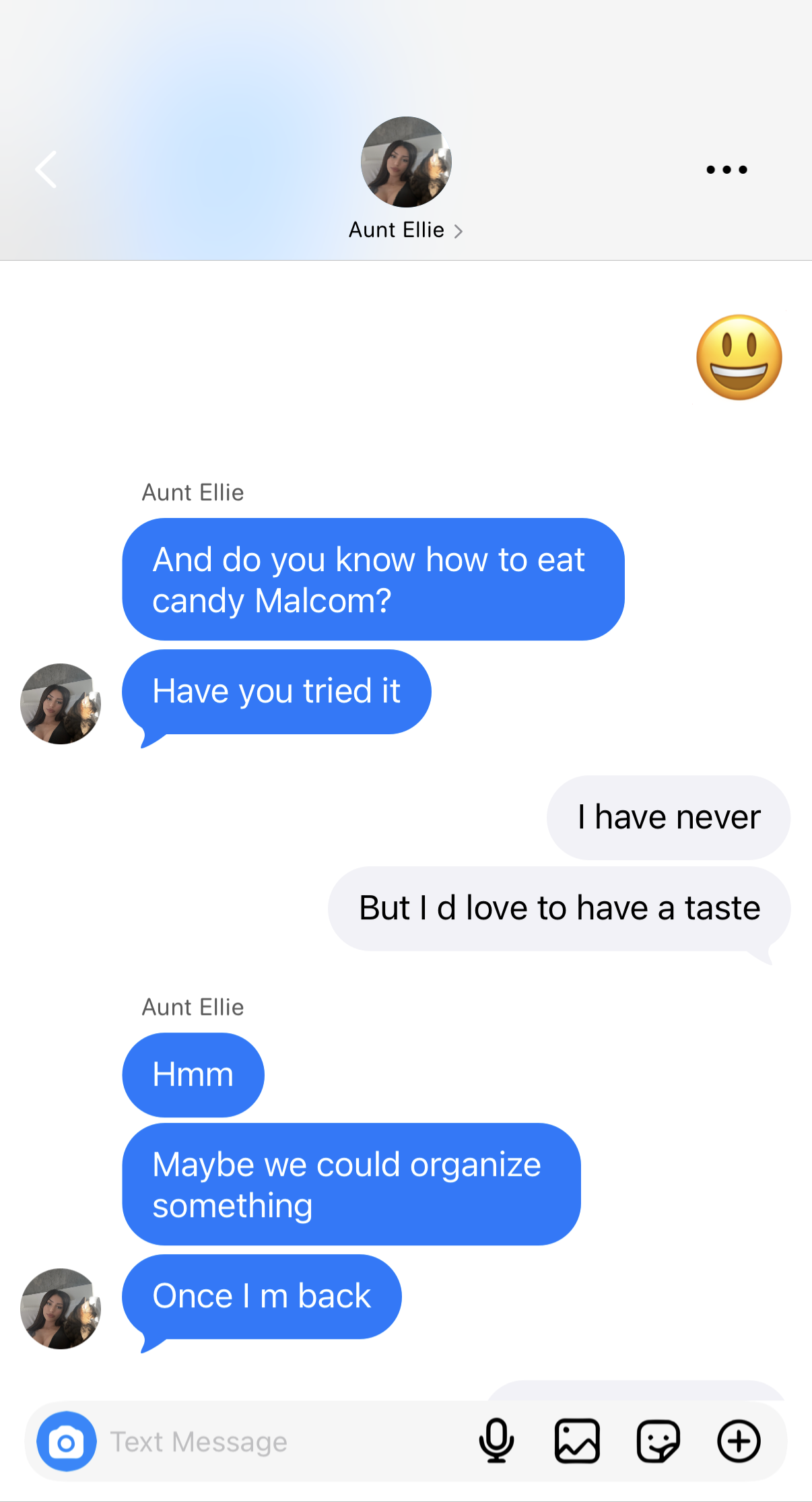
Task: Open more attachment options with plus icon
Action: 739,1441
